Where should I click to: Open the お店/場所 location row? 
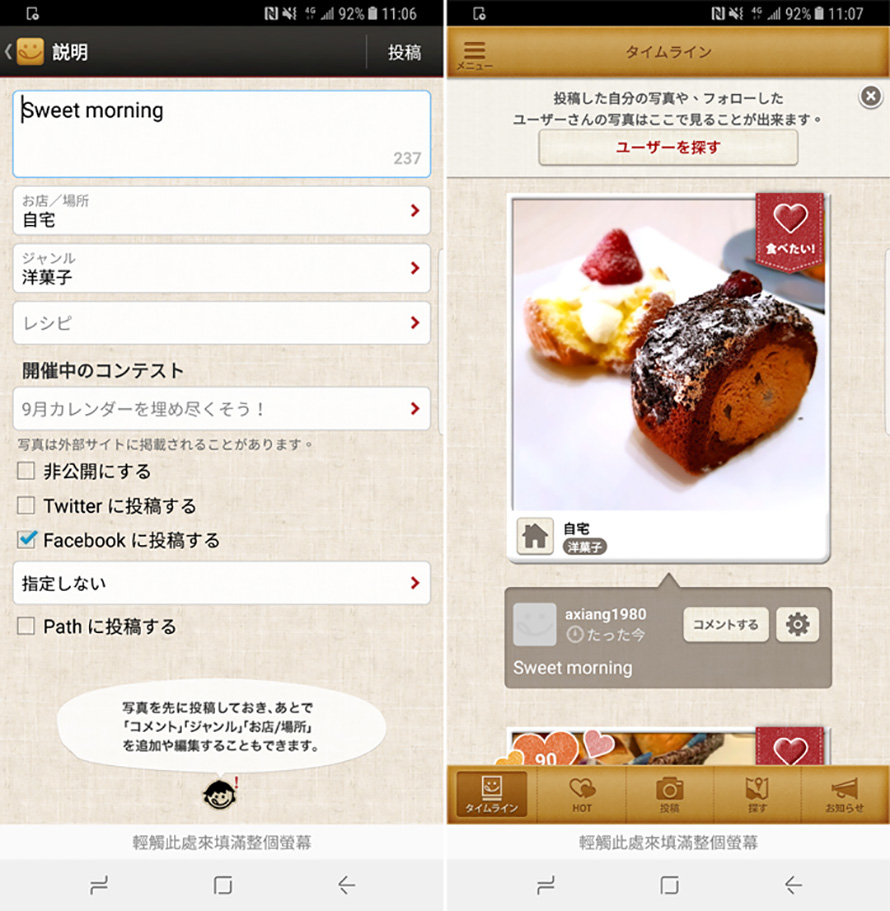[222, 211]
